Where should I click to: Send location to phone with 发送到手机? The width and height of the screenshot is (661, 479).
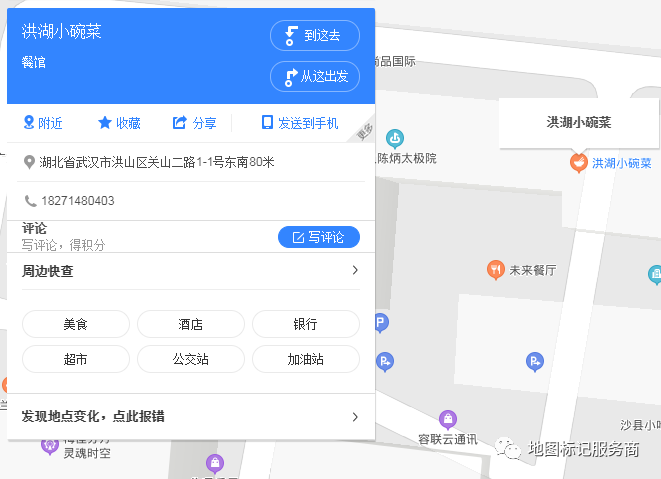tap(299, 123)
